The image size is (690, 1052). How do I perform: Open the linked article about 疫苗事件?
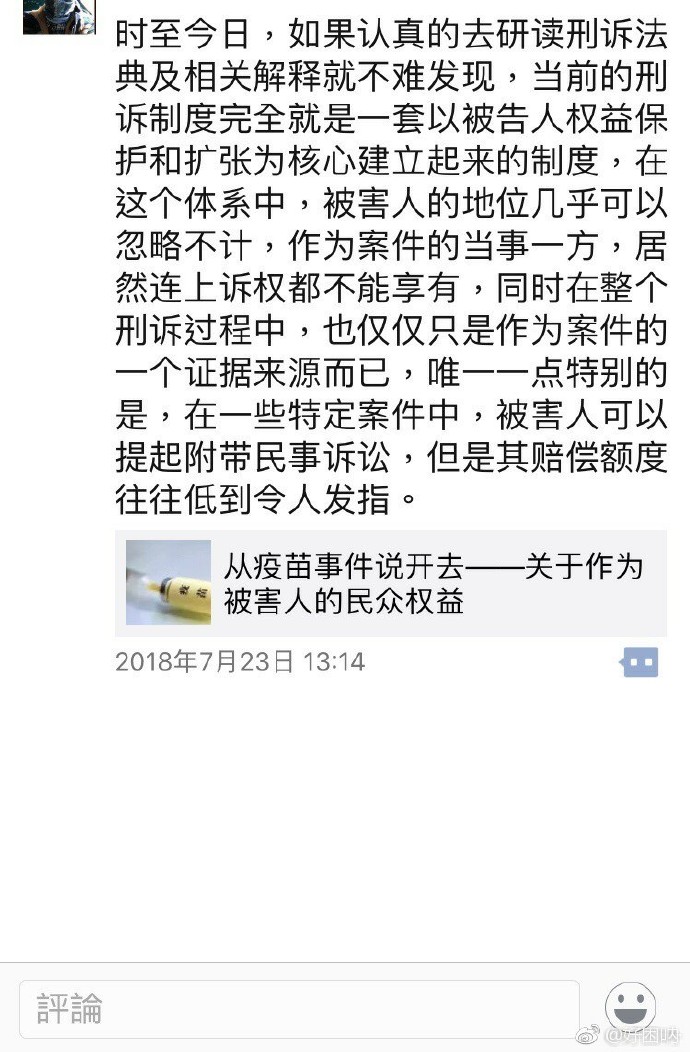click(x=391, y=583)
